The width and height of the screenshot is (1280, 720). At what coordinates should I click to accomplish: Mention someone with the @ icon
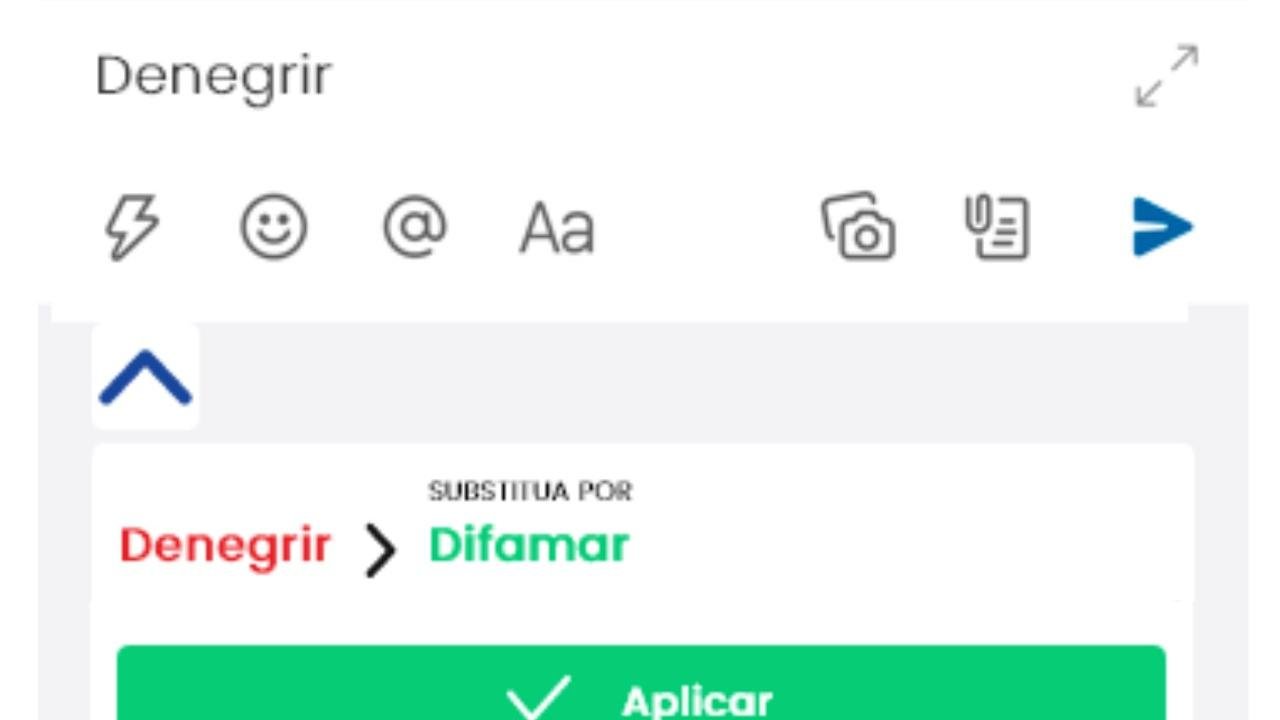[x=415, y=228]
